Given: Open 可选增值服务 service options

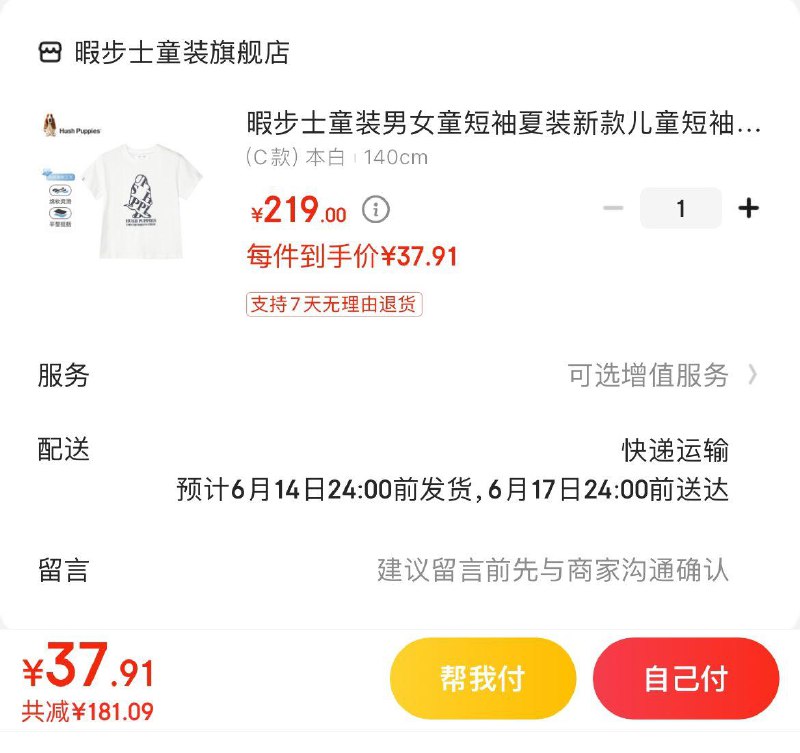Looking at the screenshot, I should coord(662,375).
